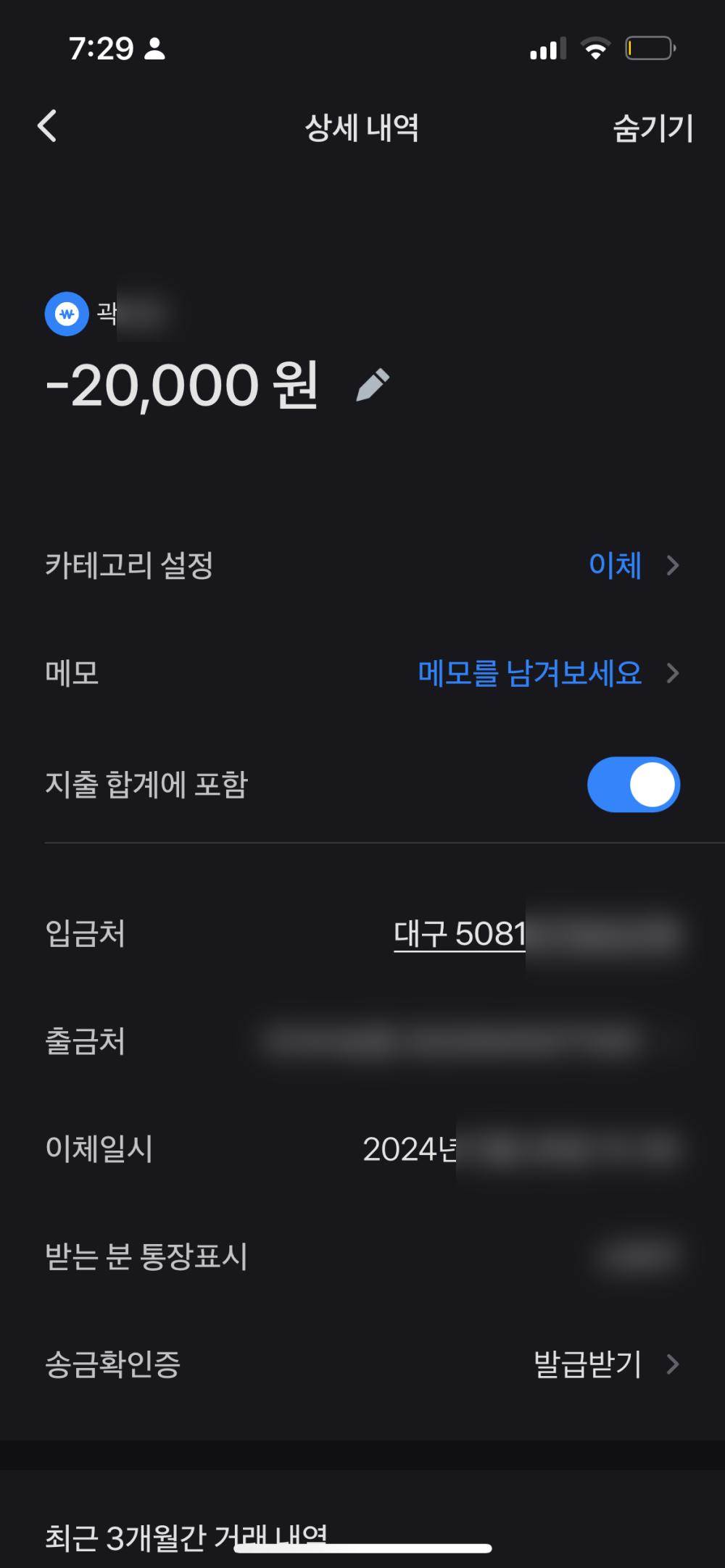Go back from 상세 내역 screen

[x=48, y=127]
